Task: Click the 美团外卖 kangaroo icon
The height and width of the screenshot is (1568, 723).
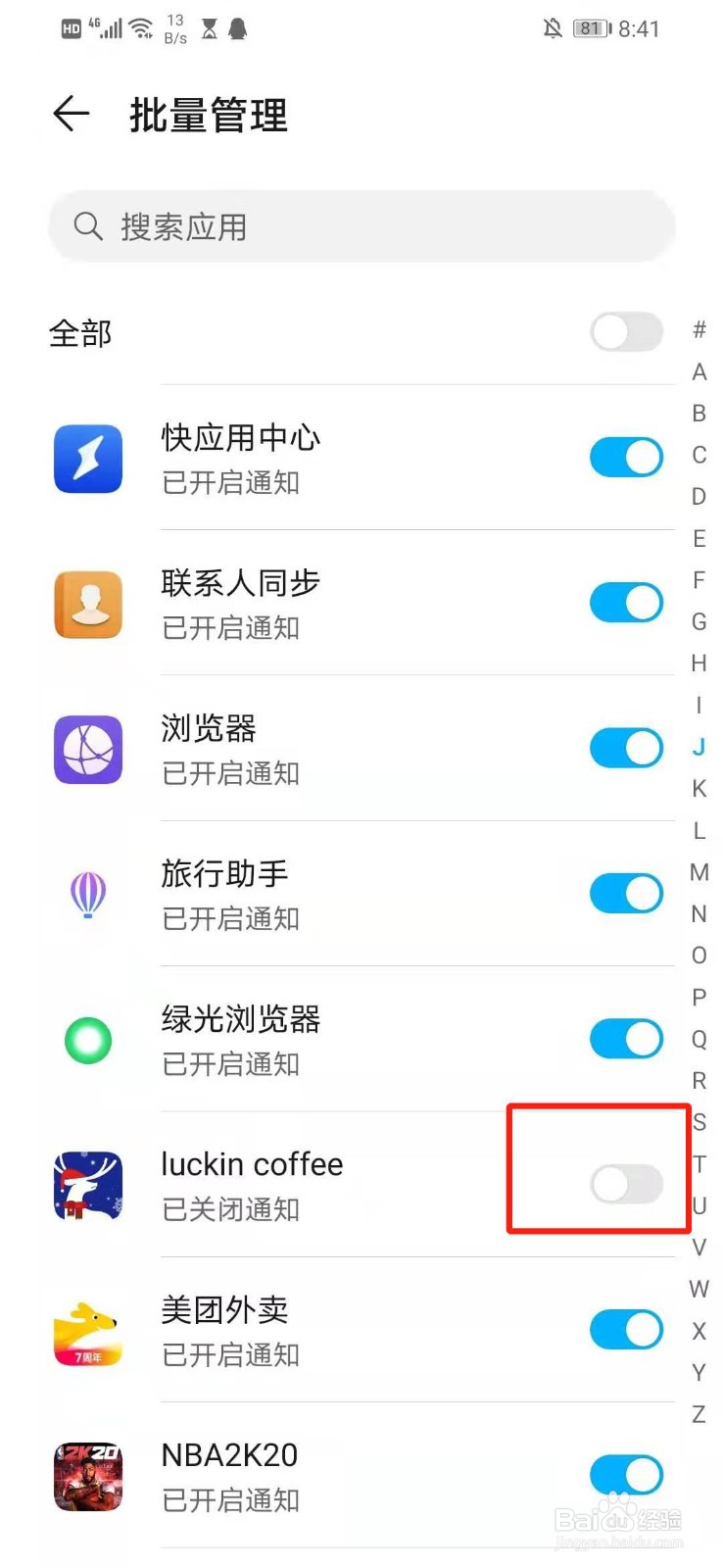Action: coord(87,1329)
